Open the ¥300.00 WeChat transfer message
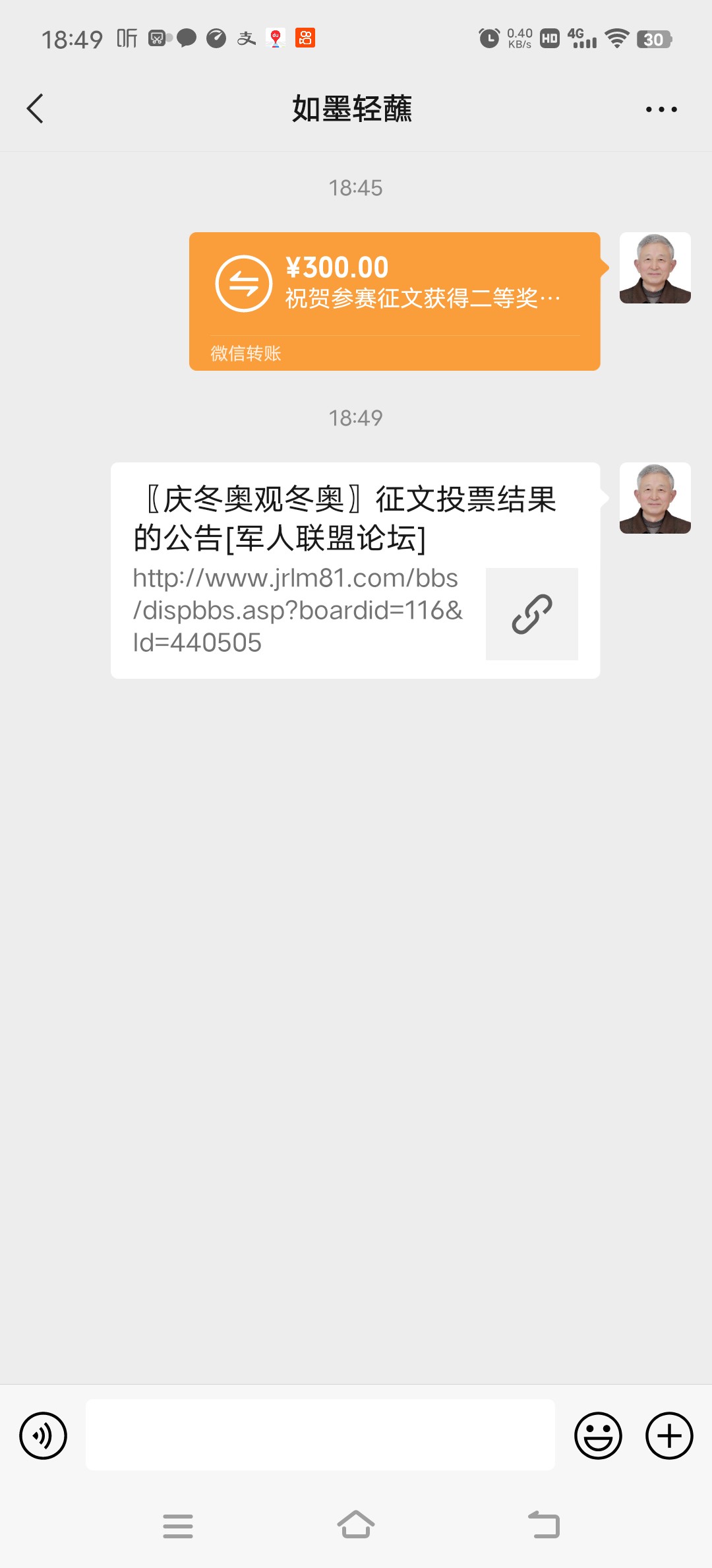 click(394, 301)
